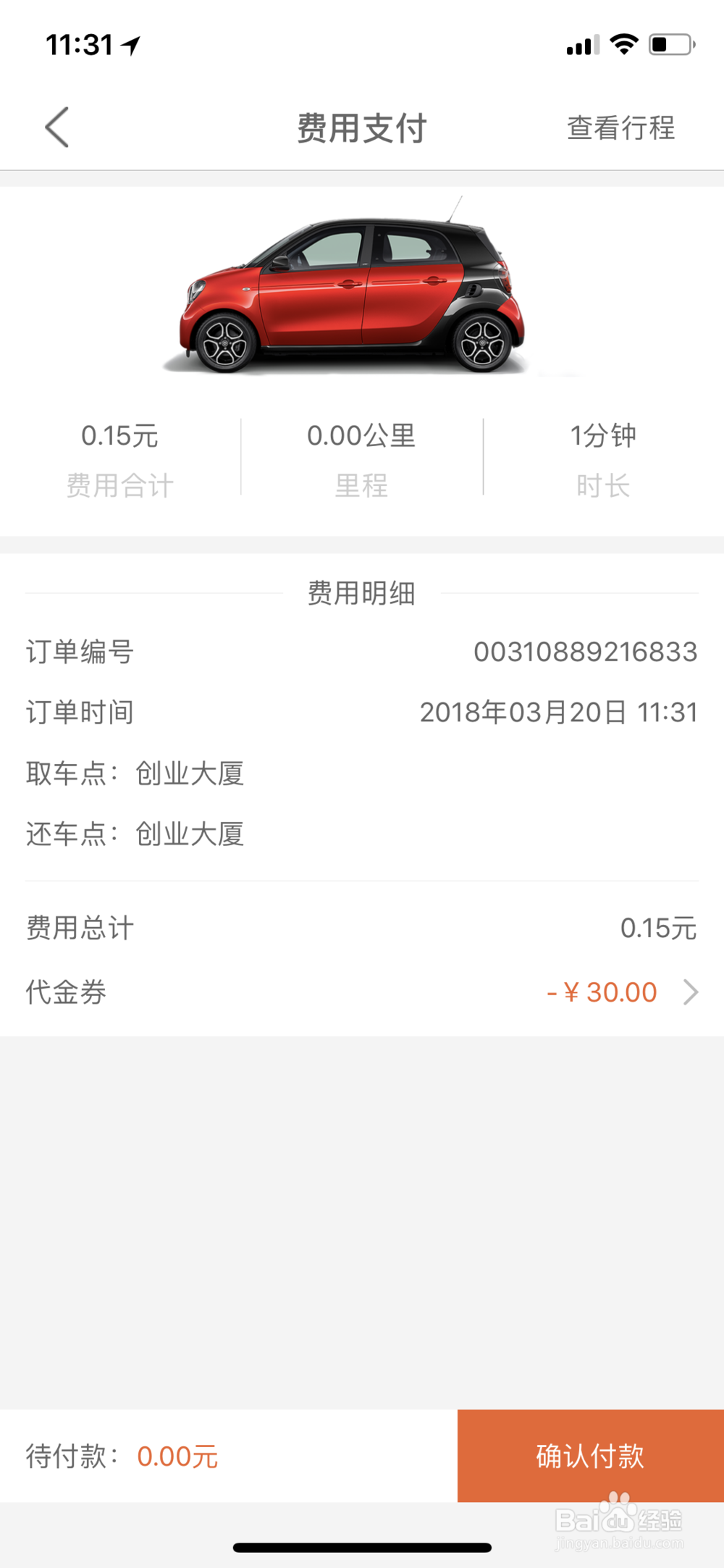724x1568 pixels.
Task: Tap 确认付款 to confirm payment
Action: pos(590,1456)
